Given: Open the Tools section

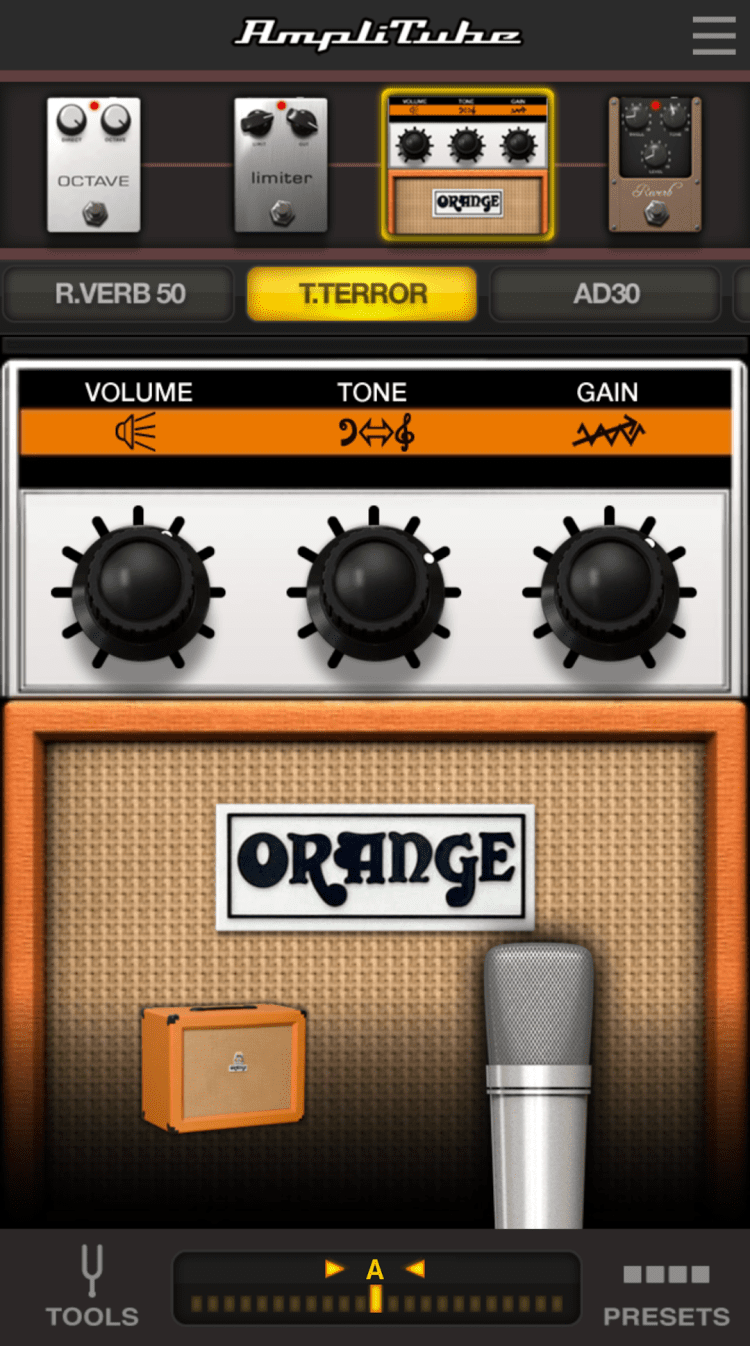Looking at the screenshot, I should tap(92, 1288).
